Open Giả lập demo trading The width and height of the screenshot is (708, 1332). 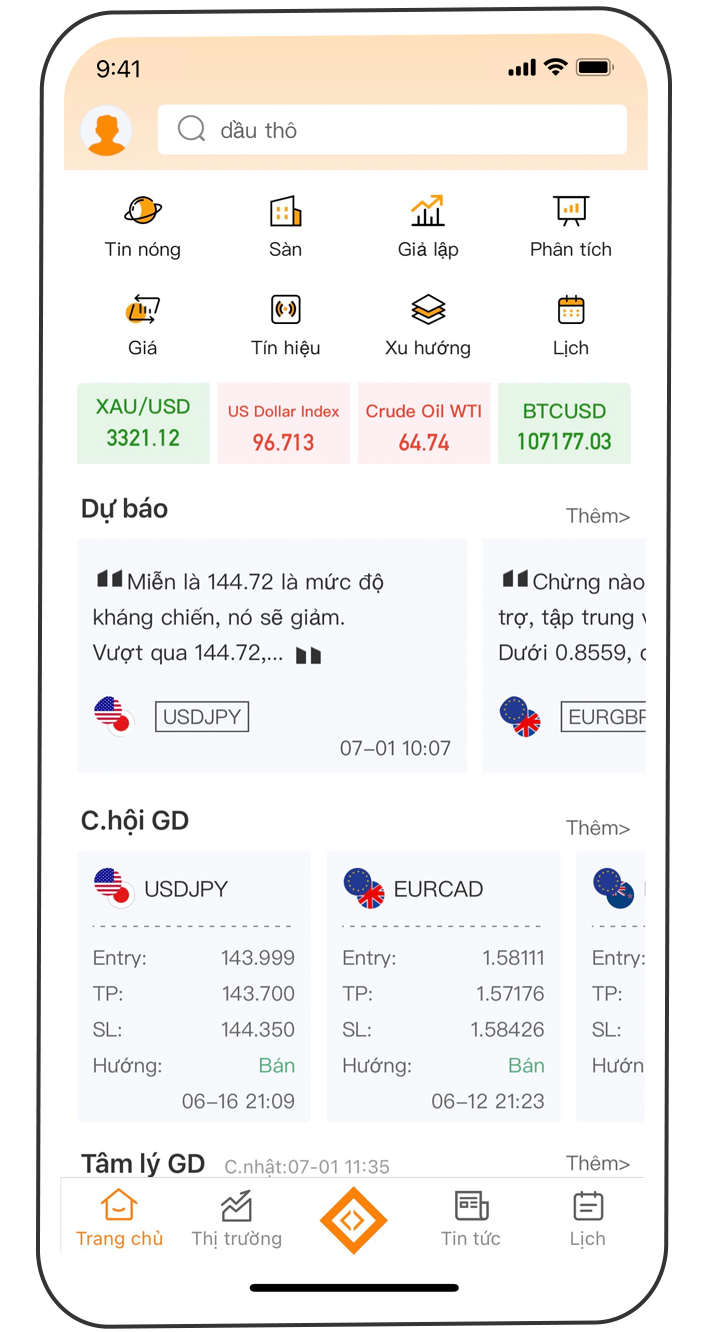click(428, 227)
